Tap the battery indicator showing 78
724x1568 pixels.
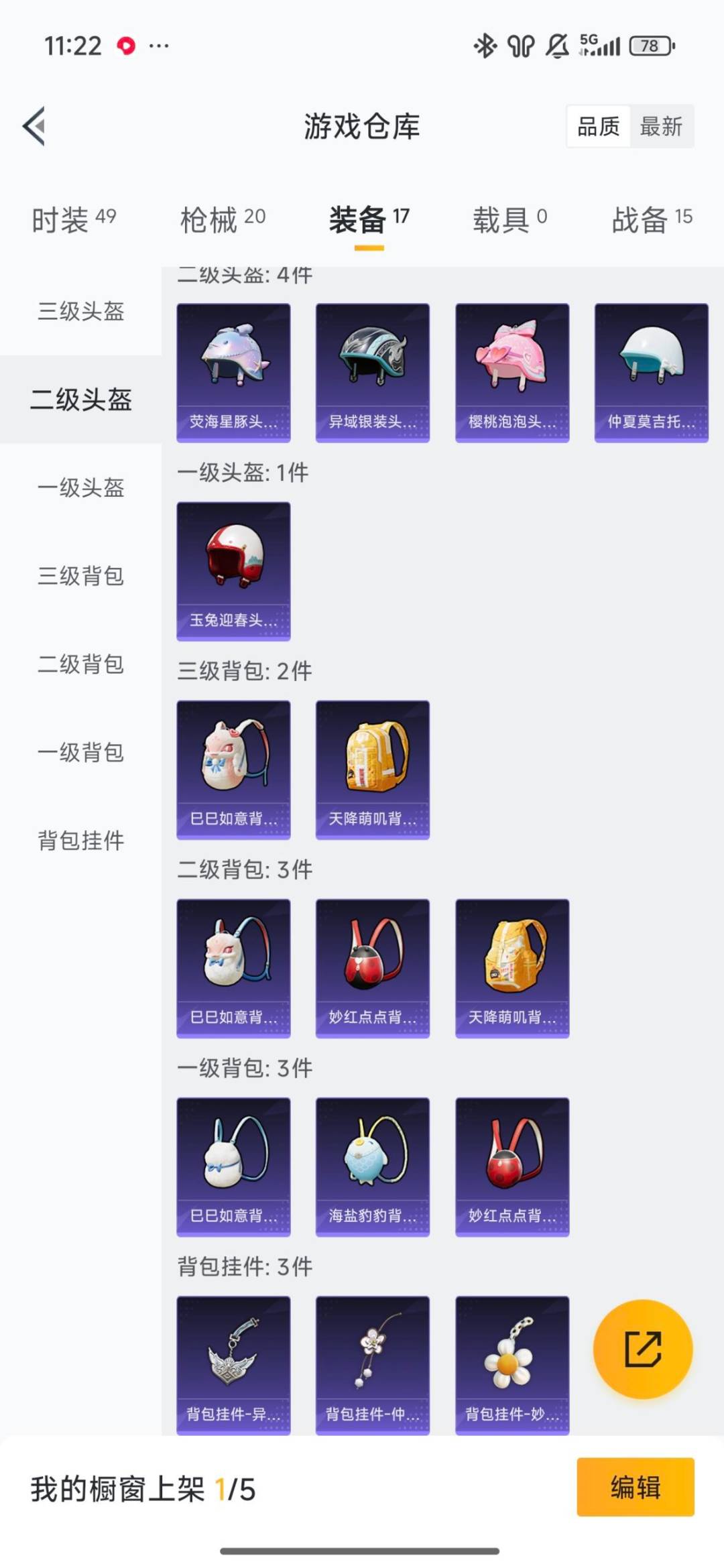[651, 46]
